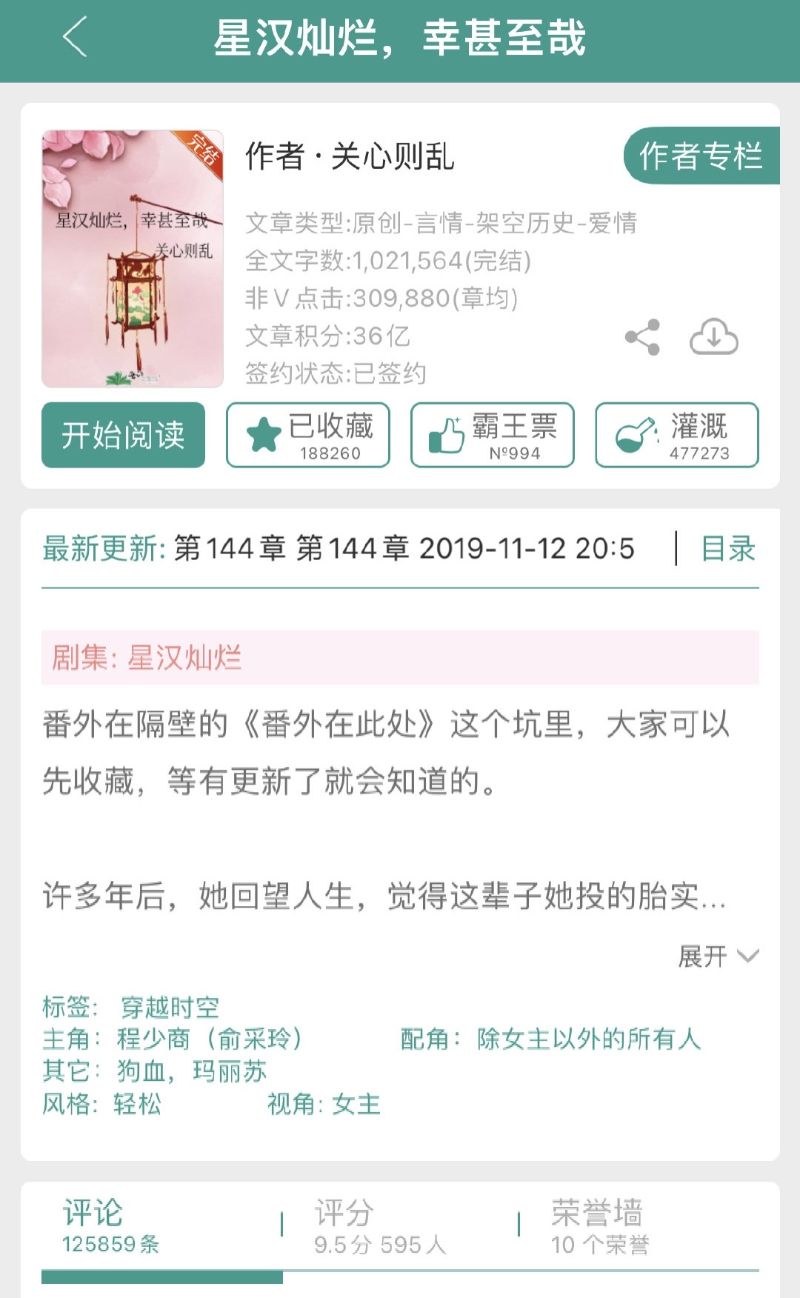Open the 作者专栏 author column
Viewport: 800px width, 1298px height.
(x=701, y=156)
